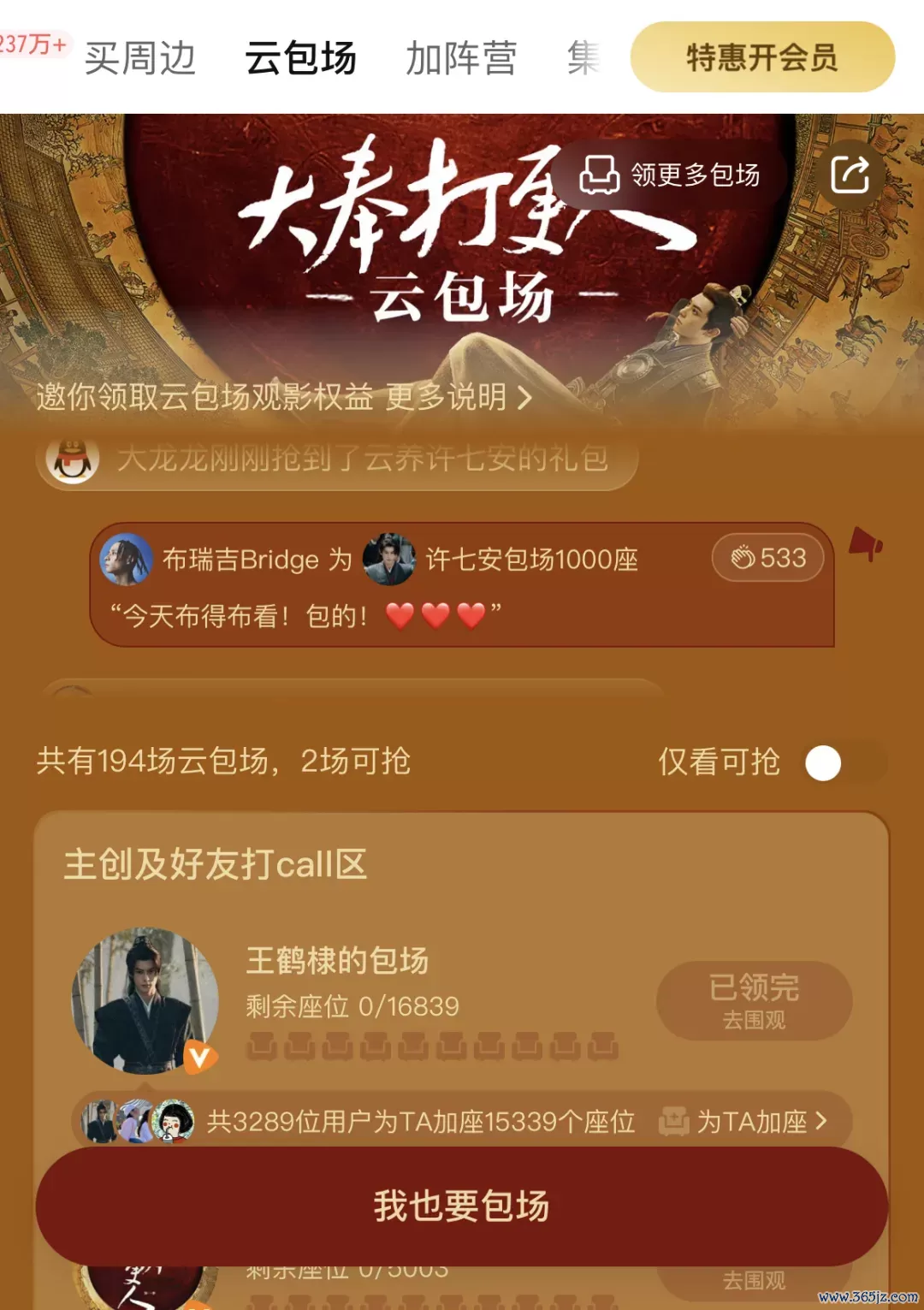Open the 加阵营 tab
This screenshot has width=924, height=1310.
(460, 58)
